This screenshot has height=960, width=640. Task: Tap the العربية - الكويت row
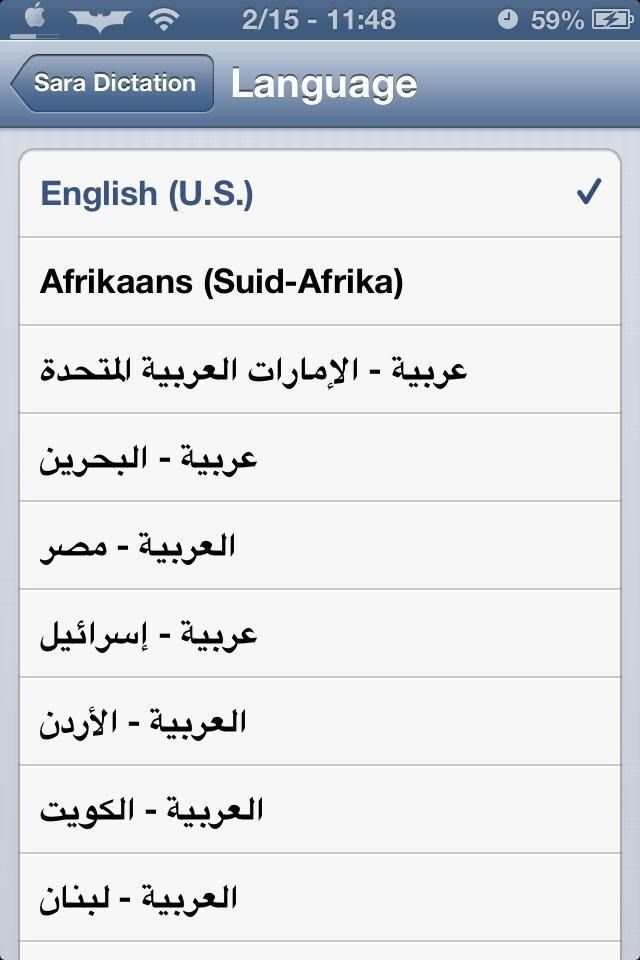click(320, 810)
